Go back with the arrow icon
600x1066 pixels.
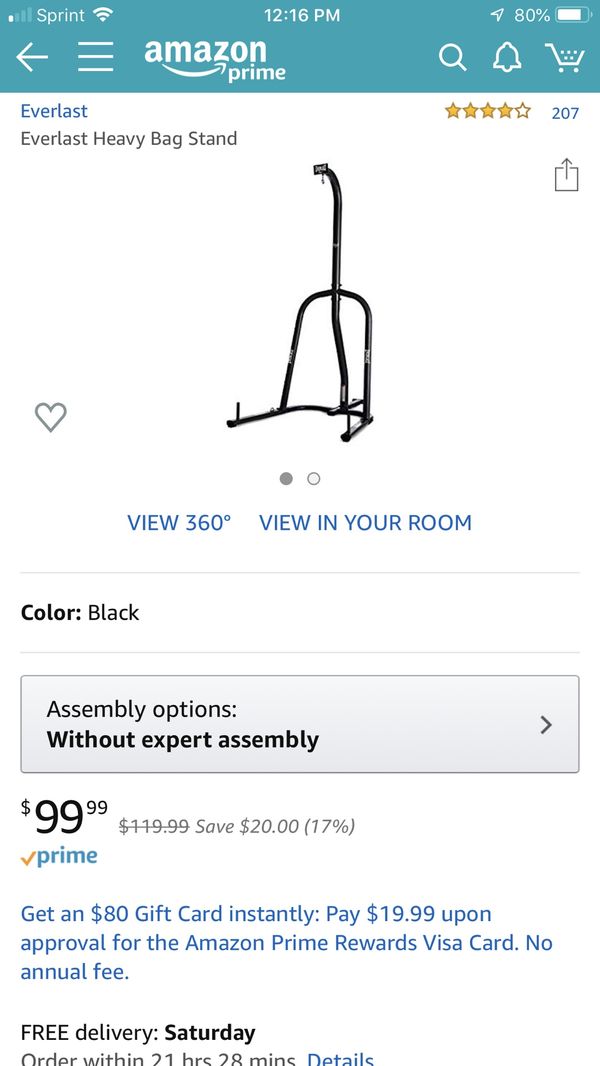pos(32,58)
